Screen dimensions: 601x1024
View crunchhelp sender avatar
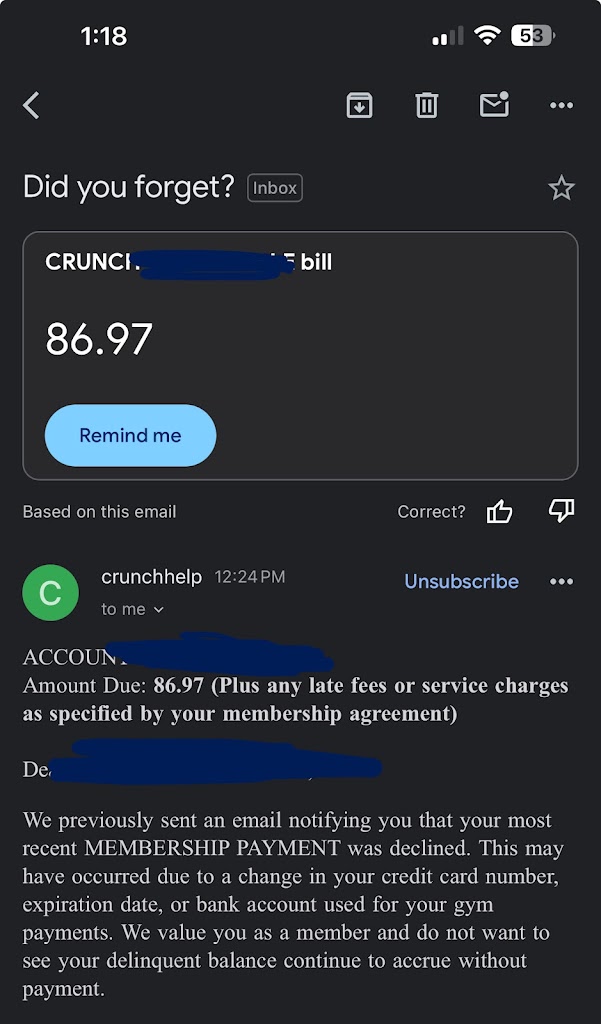(x=50, y=592)
